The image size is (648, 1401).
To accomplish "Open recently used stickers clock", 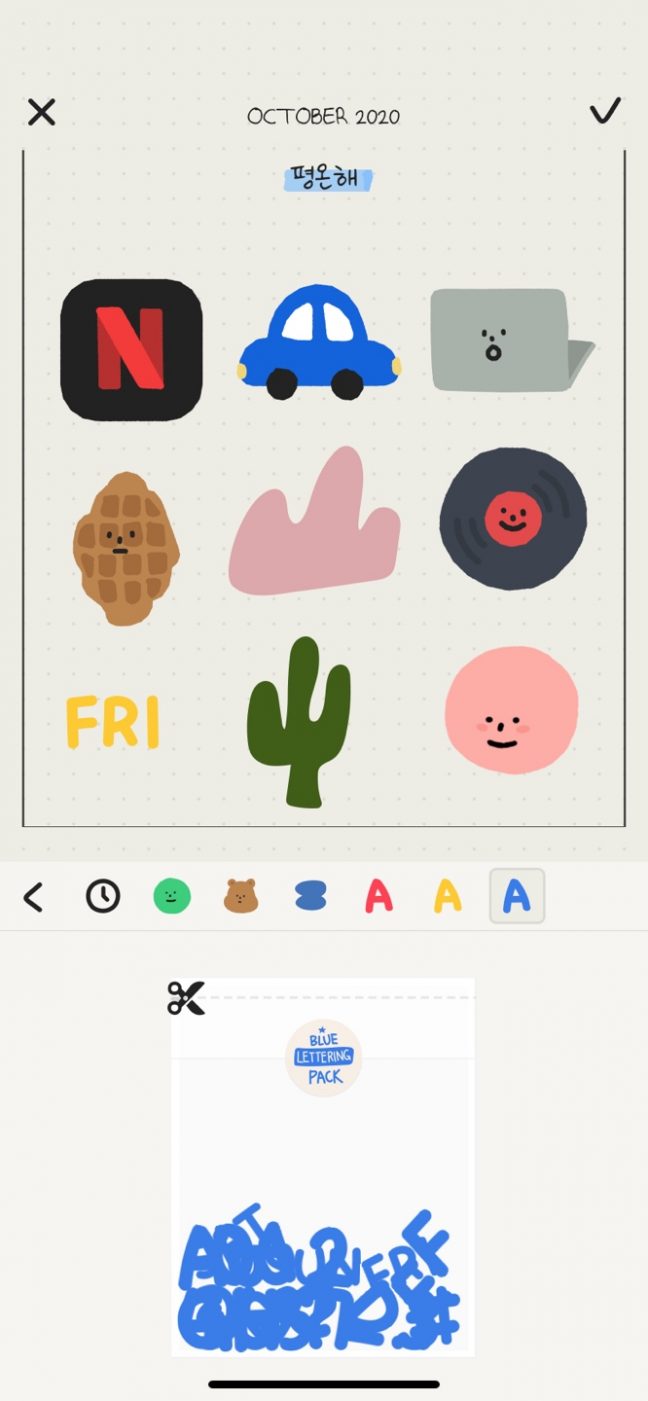I will [102, 897].
